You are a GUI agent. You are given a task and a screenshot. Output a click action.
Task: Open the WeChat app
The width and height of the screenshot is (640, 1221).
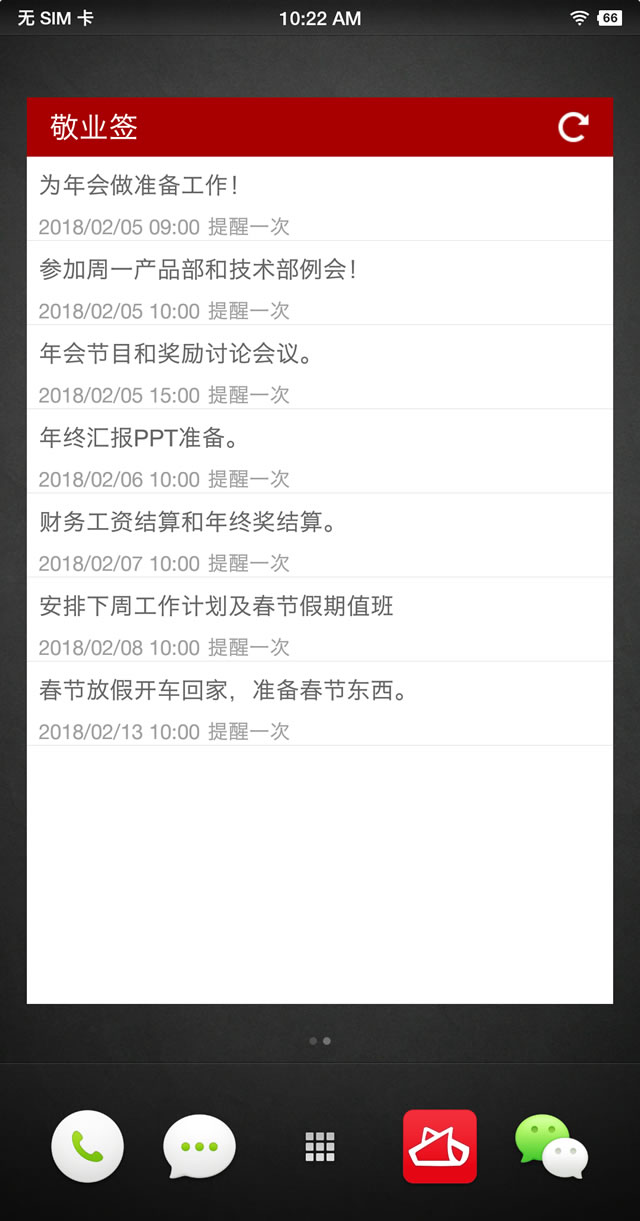click(x=551, y=1147)
